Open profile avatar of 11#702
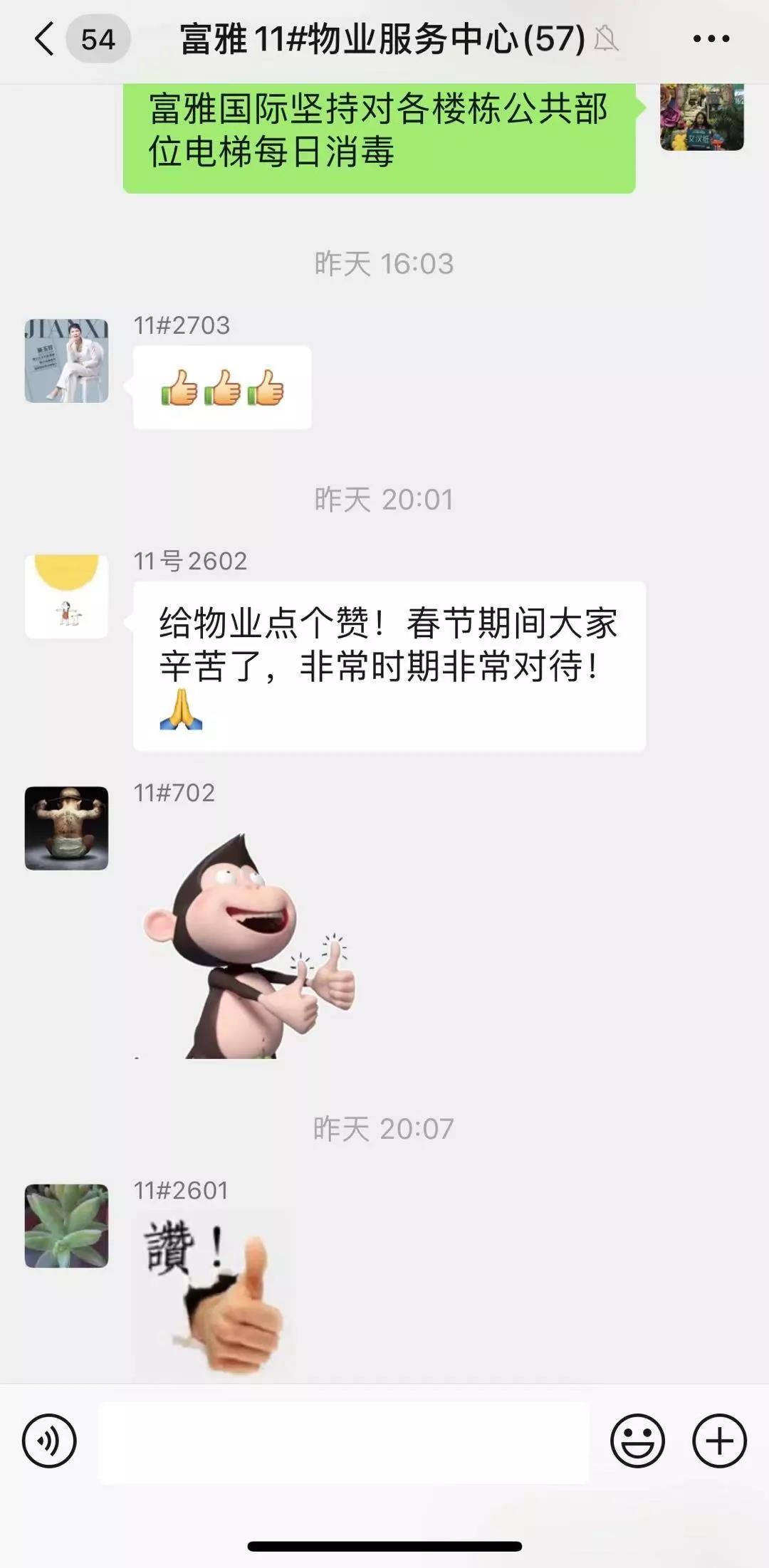 click(66, 828)
